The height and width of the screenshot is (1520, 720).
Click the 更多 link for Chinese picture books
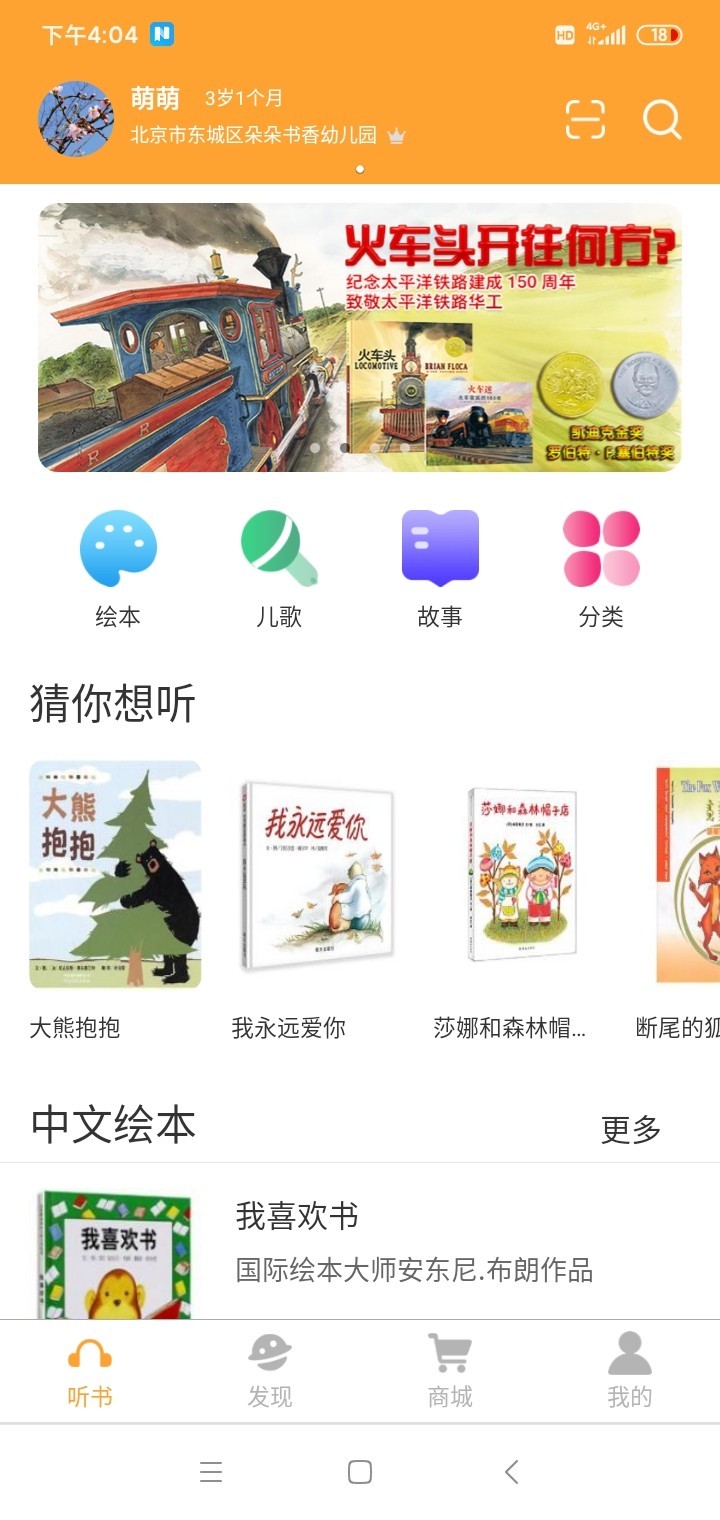(630, 1130)
